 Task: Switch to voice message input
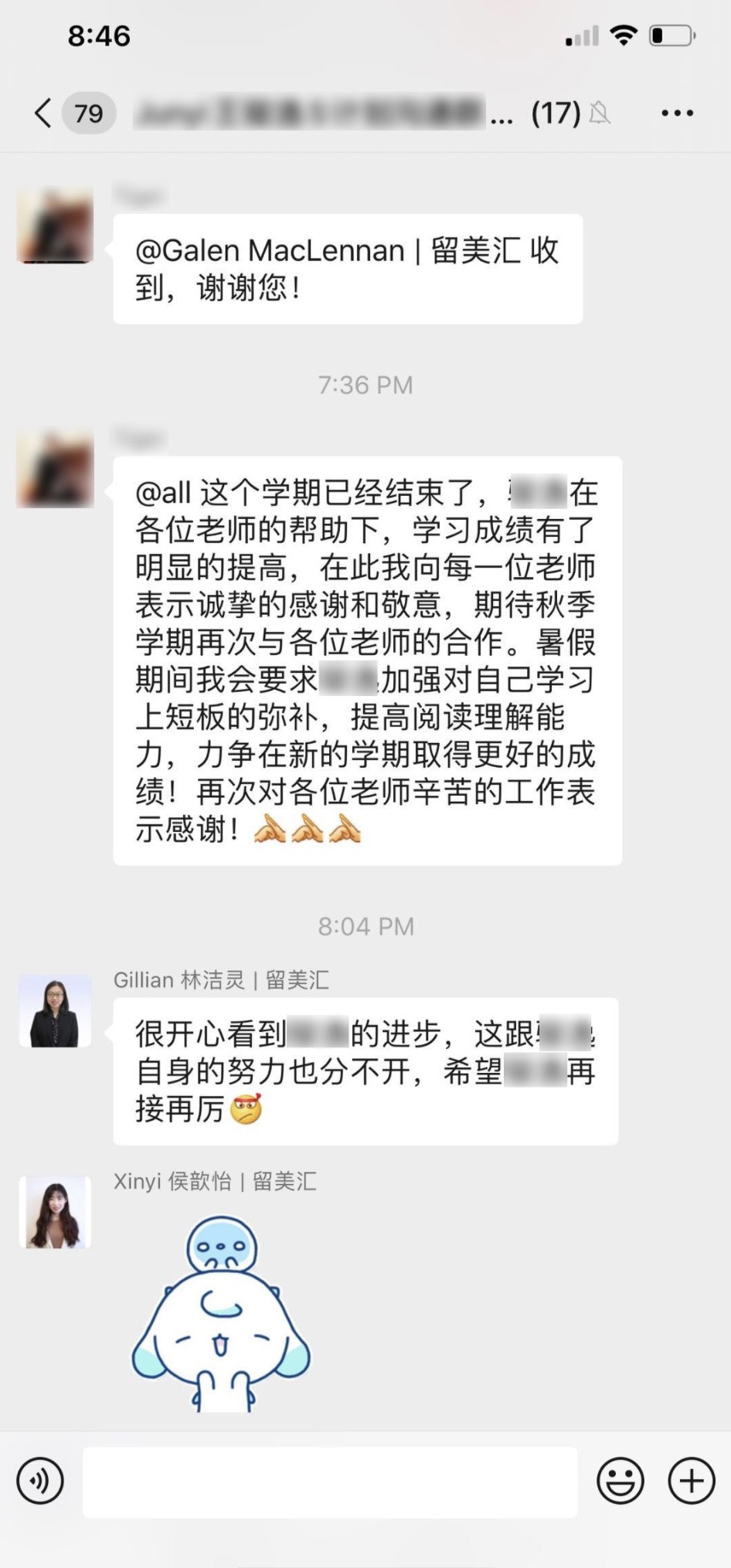tap(40, 1480)
